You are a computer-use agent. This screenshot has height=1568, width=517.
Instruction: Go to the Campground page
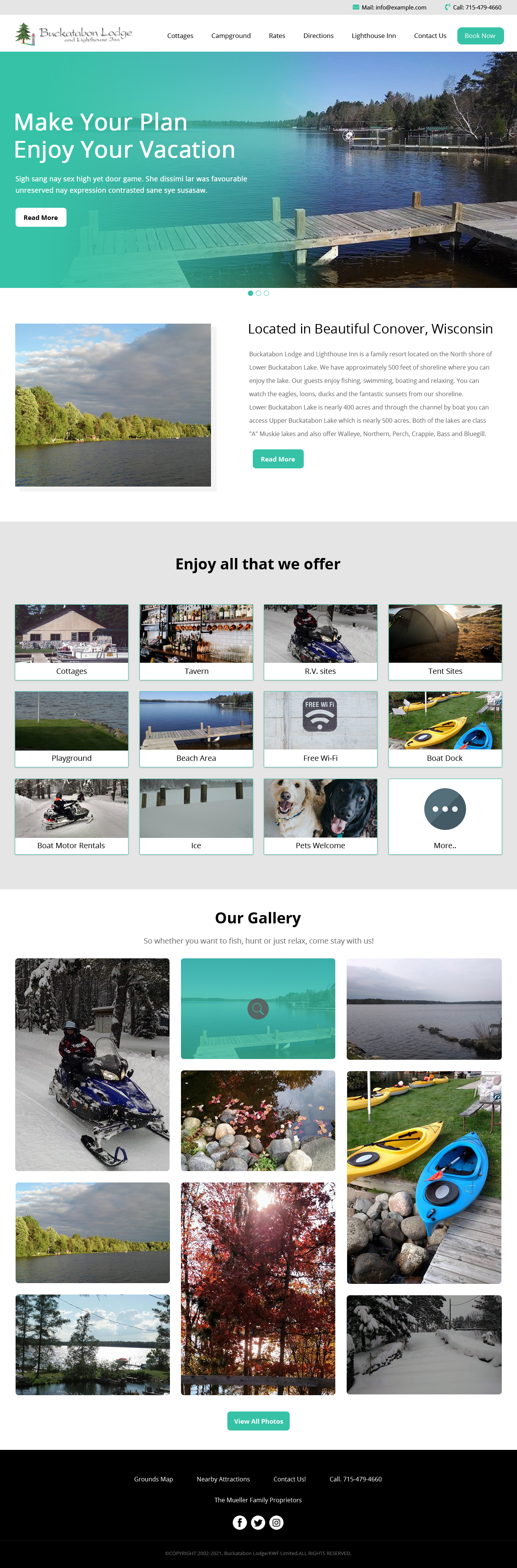click(231, 36)
